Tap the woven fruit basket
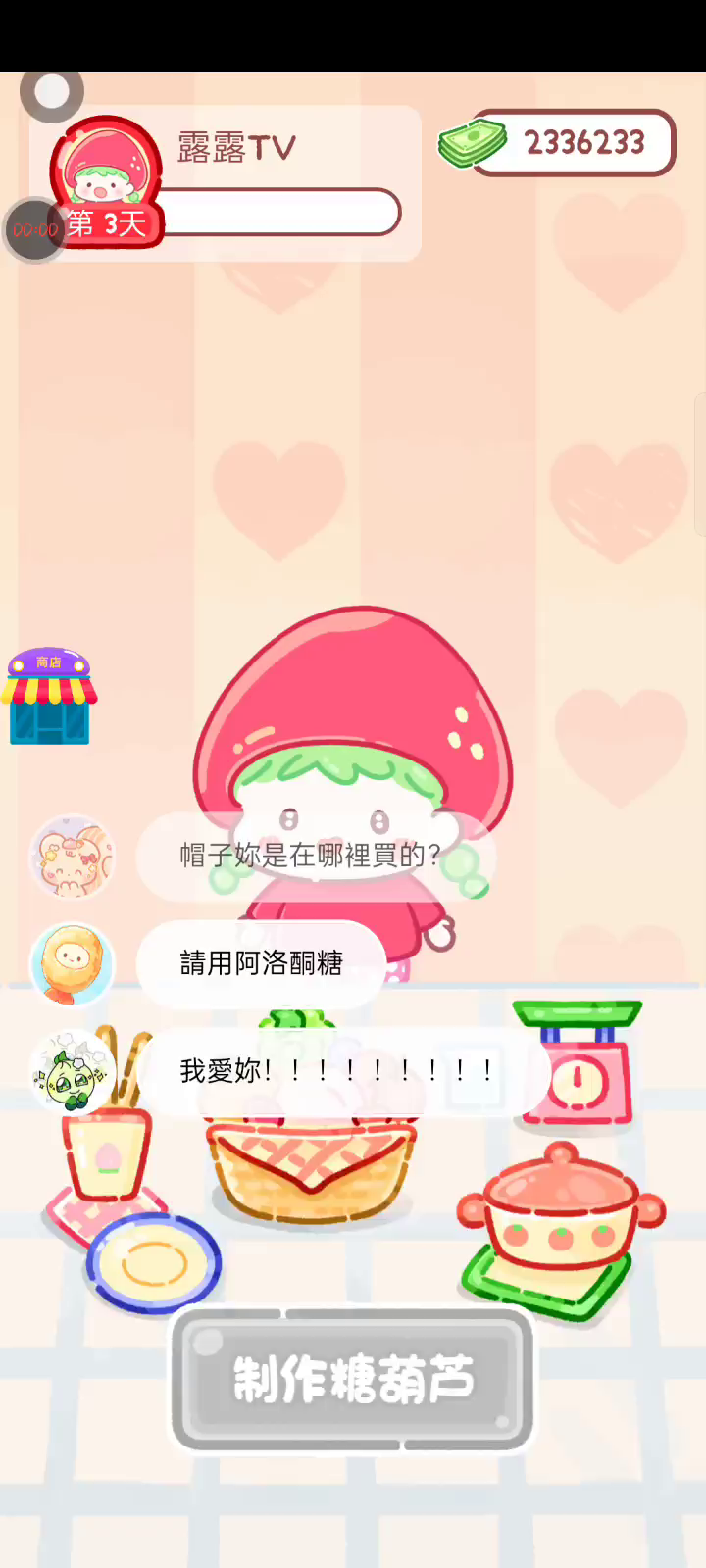 tap(312, 1172)
